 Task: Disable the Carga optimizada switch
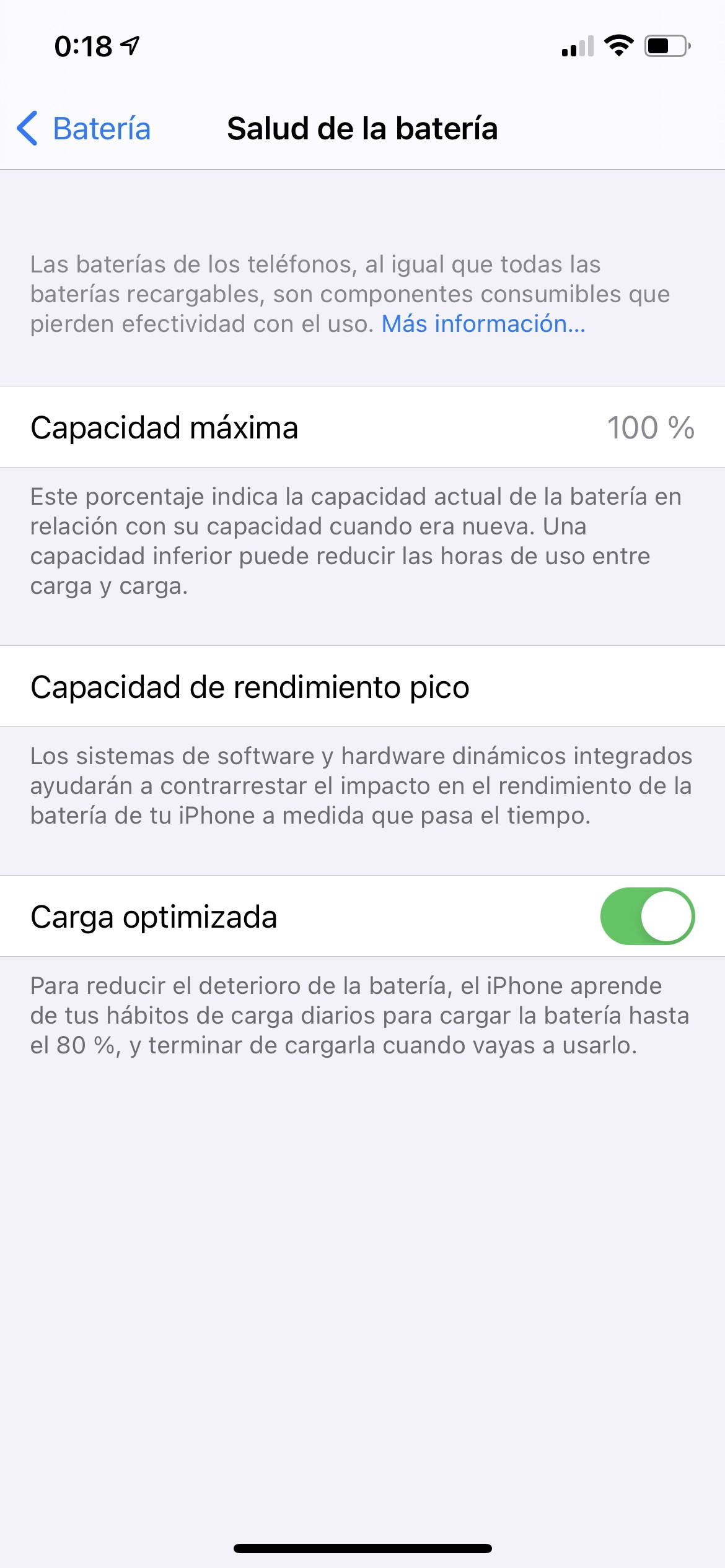(x=648, y=916)
